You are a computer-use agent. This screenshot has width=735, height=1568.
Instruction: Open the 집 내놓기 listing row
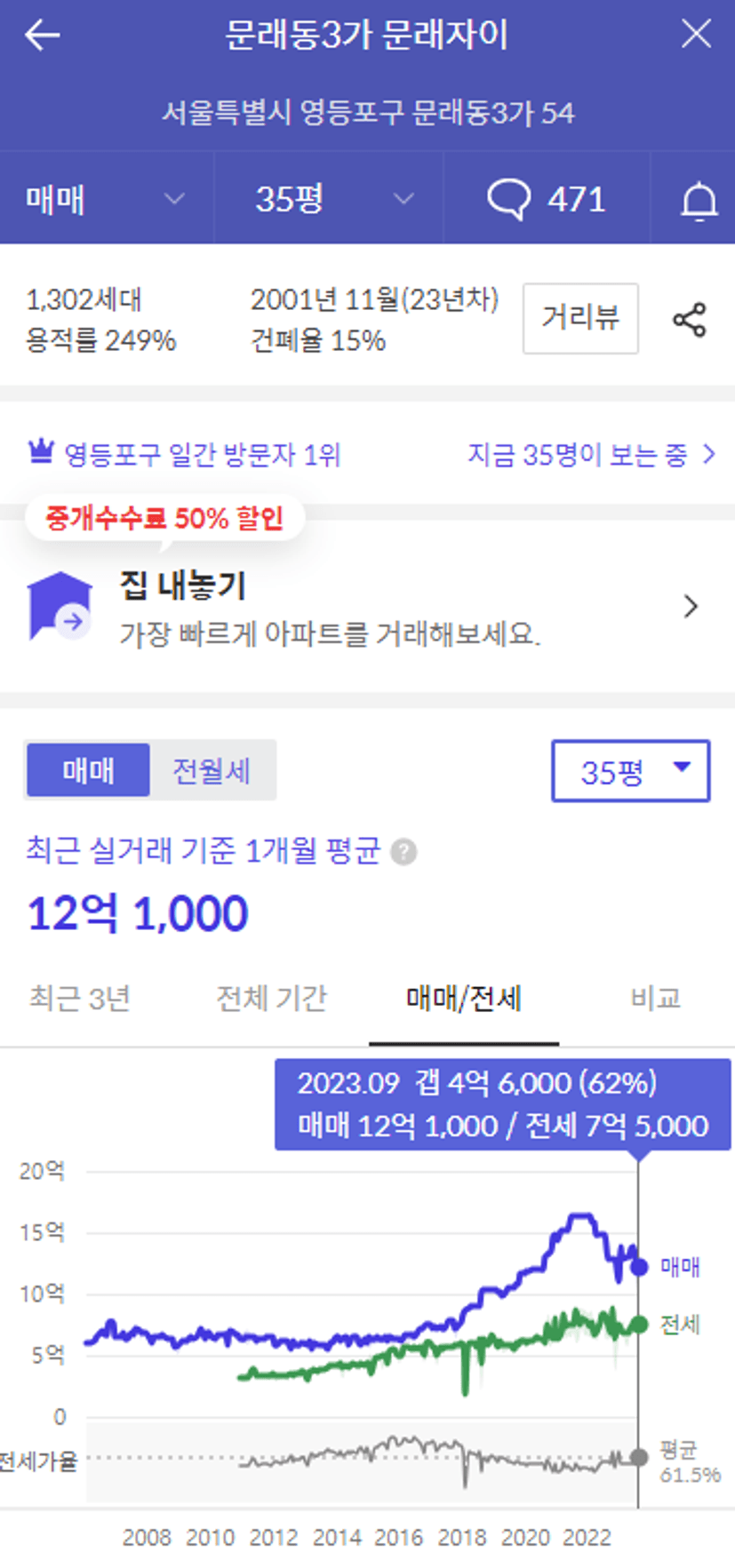click(x=367, y=607)
